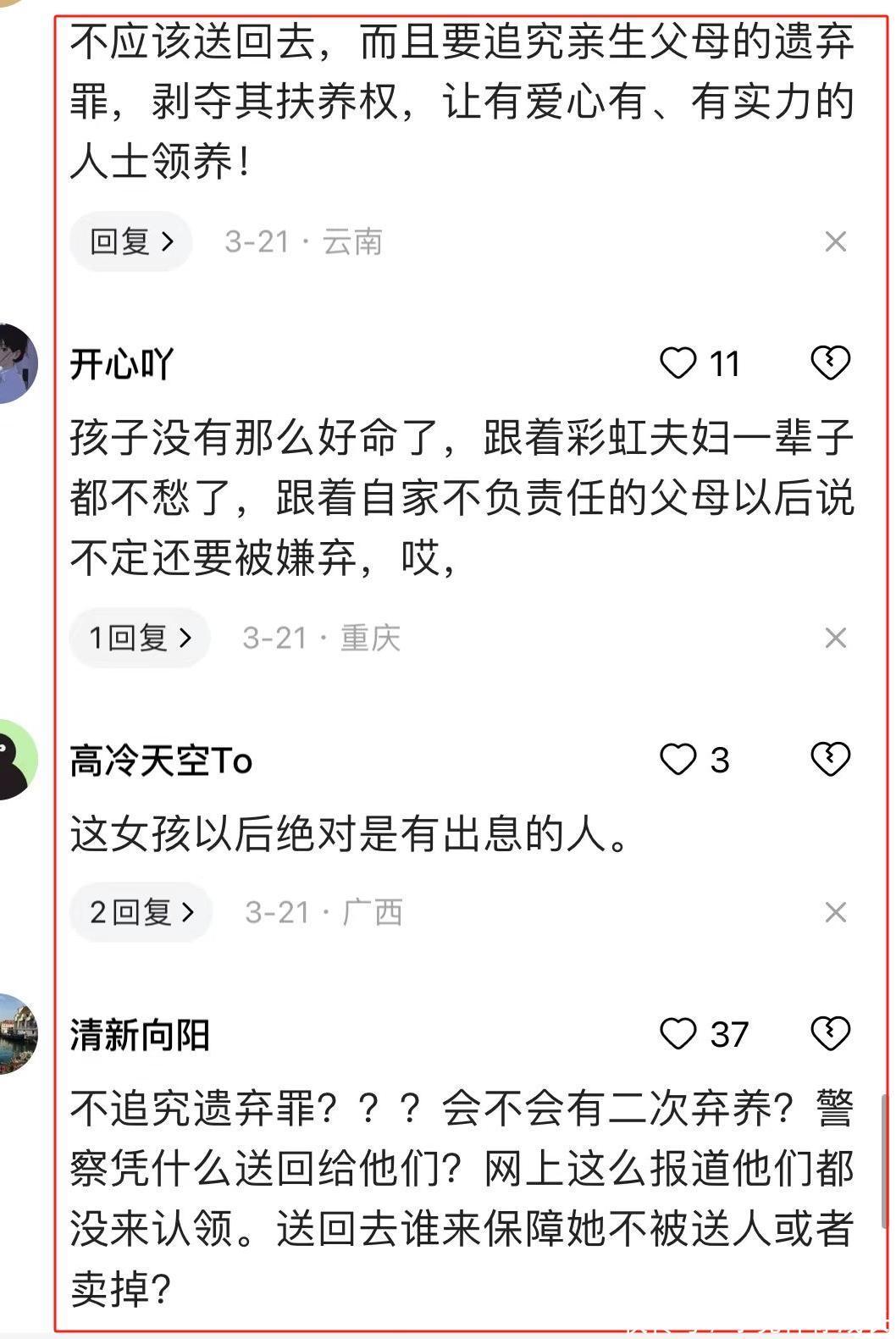Screen dimensions: 896x1339
Task: Expand 1回复 under 开心吖's comment
Action: coord(140,638)
